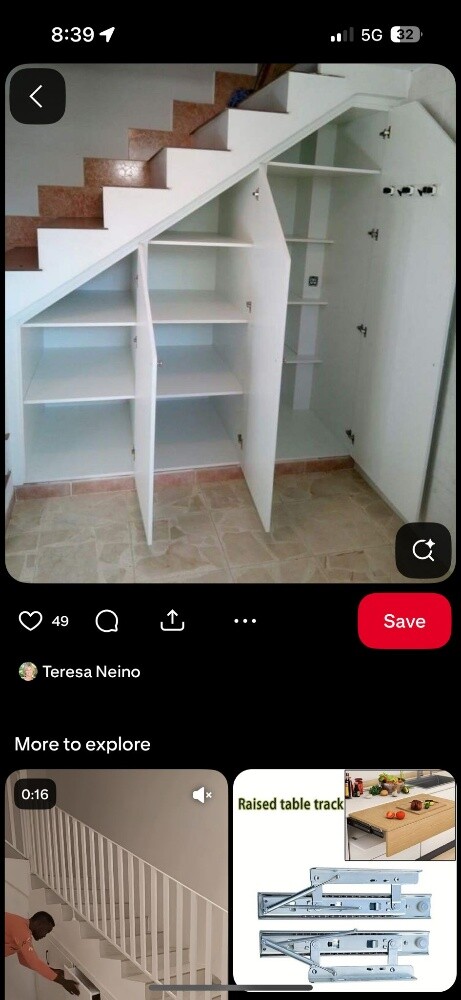The height and width of the screenshot is (1000, 461).
Task: Open visual search lens on the pin
Action: click(x=423, y=550)
